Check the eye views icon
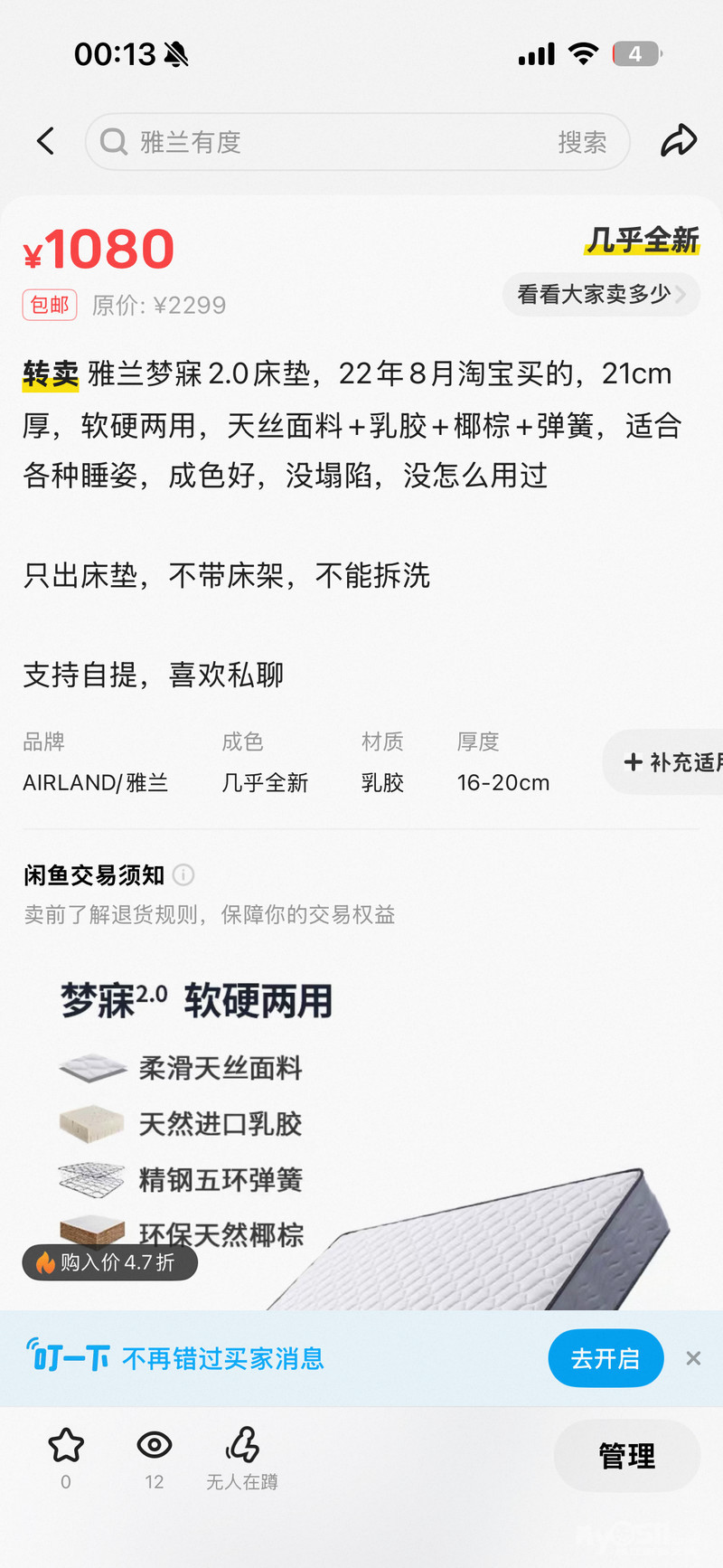 pyautogui.click(x=155, y=1446)
